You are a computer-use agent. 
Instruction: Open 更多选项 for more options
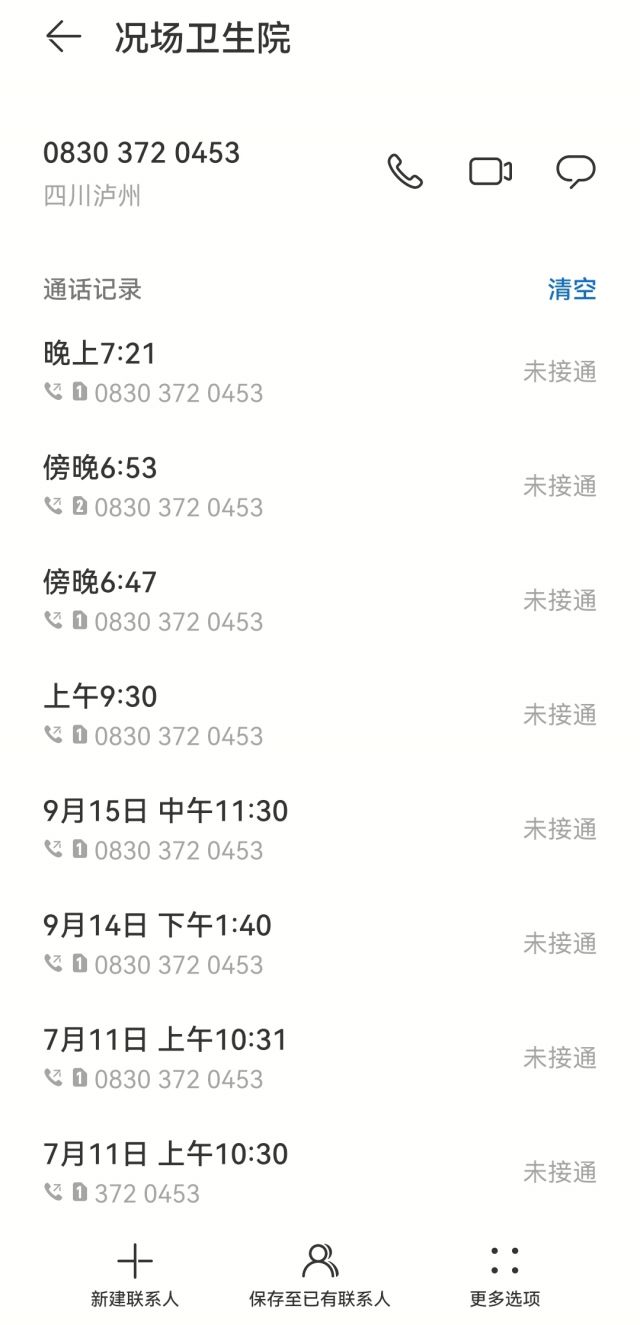[x=505, y=1275]
